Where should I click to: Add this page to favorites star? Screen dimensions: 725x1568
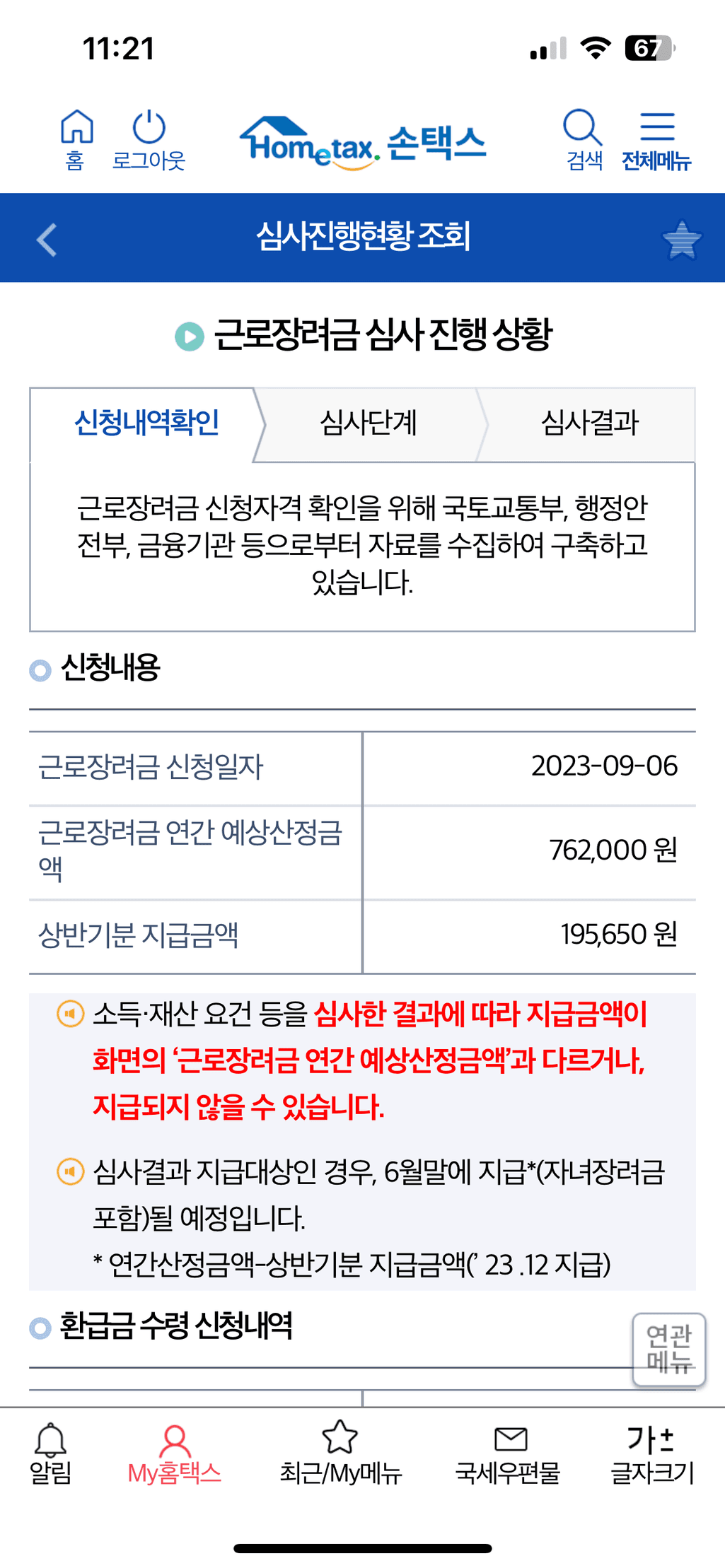tap(681, 240)
